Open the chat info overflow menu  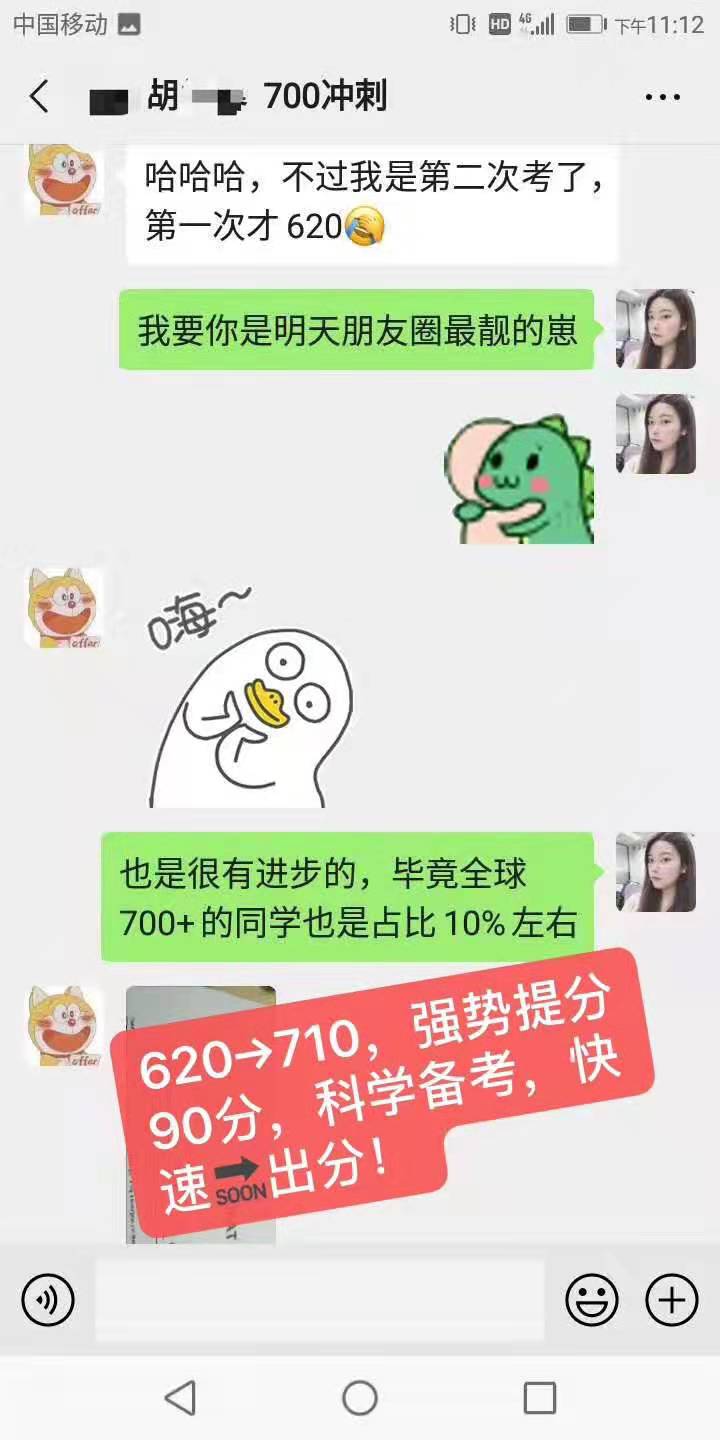pyautogui.click(x=662, y=97)
